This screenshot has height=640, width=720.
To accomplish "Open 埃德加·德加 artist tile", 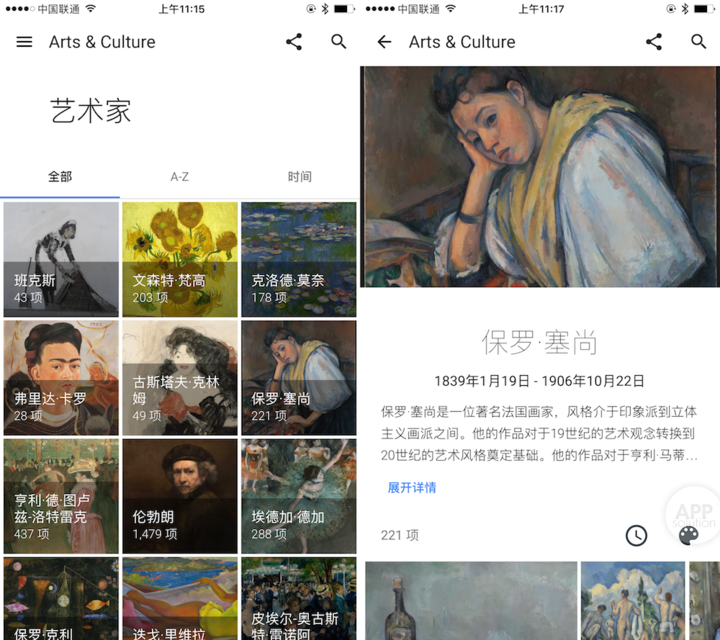I will click(x=298, y=496).
